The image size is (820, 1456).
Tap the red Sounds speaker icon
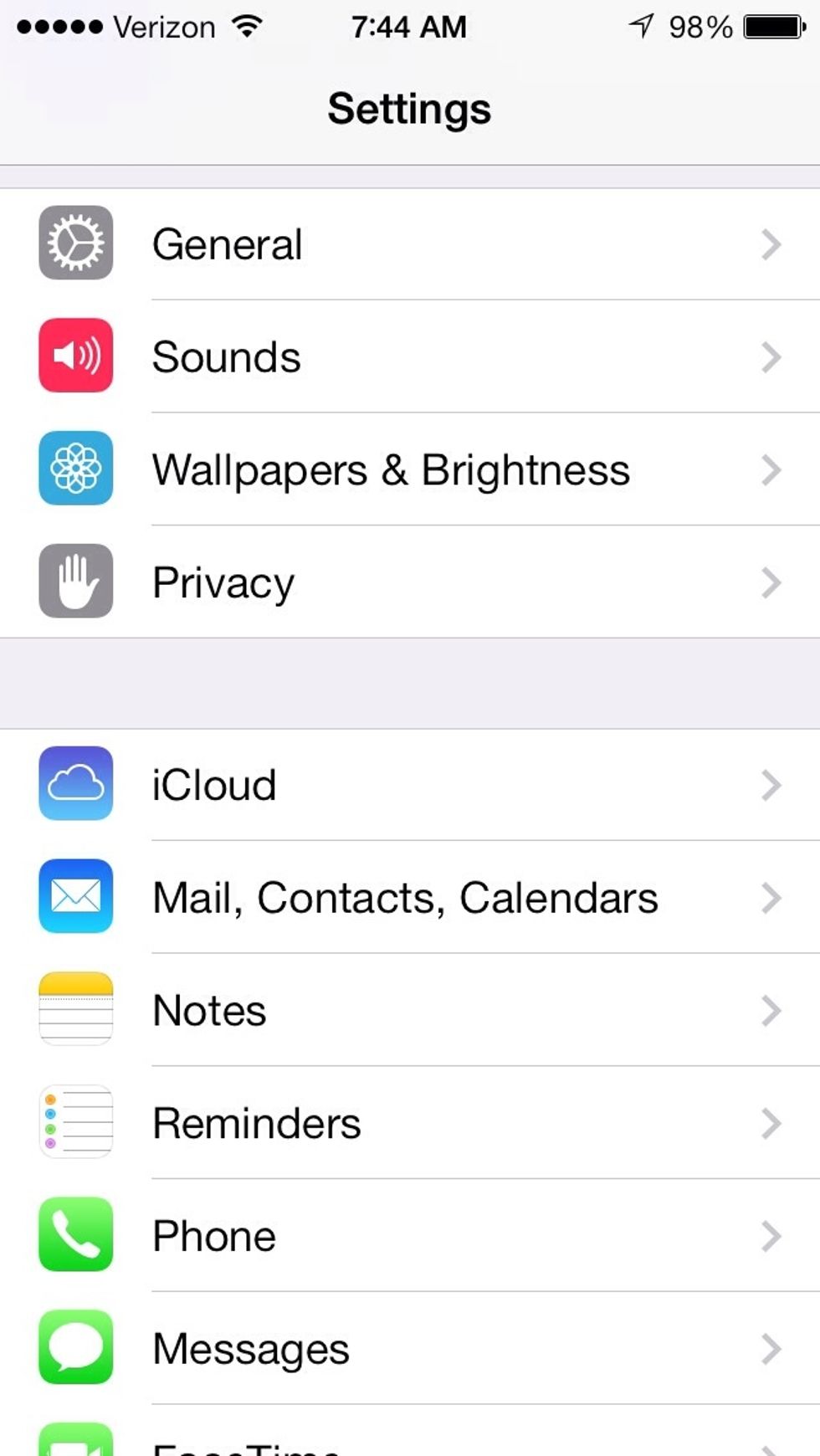[75, 357]
